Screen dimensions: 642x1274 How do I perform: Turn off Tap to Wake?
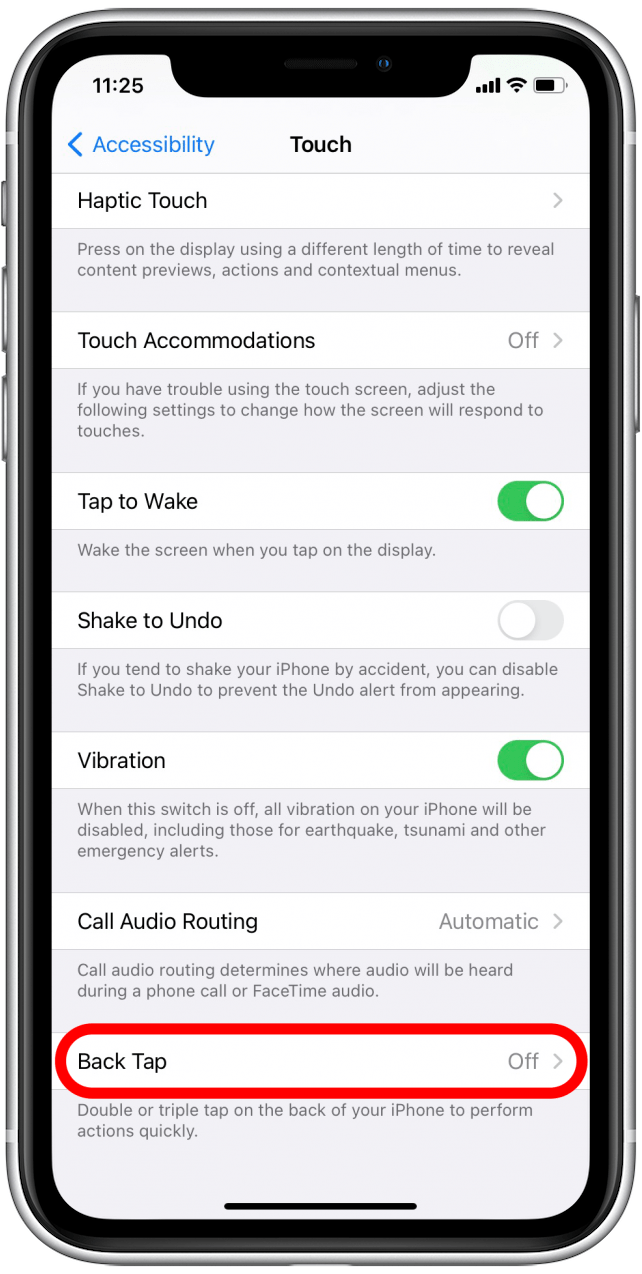coord(530,501)
